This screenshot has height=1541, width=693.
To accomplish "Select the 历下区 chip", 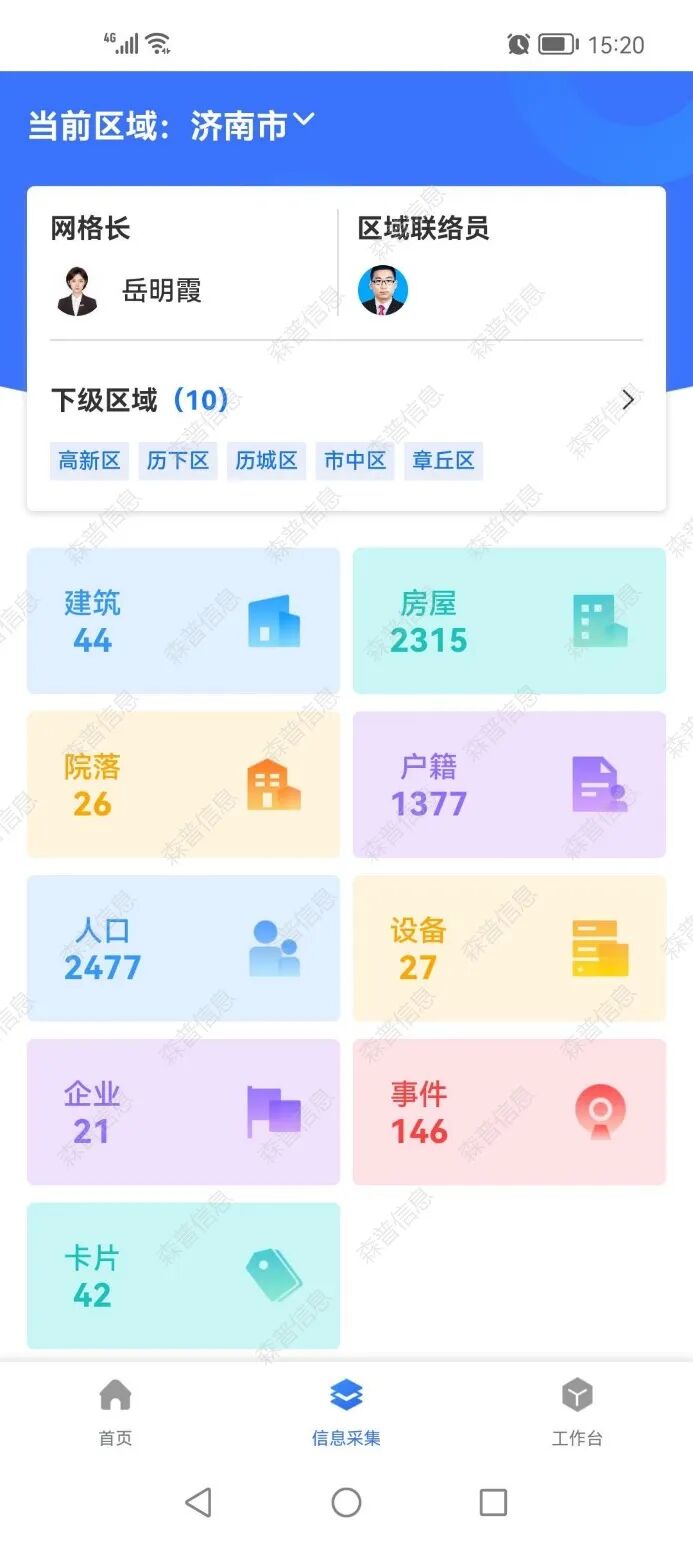I will (178, 461).
